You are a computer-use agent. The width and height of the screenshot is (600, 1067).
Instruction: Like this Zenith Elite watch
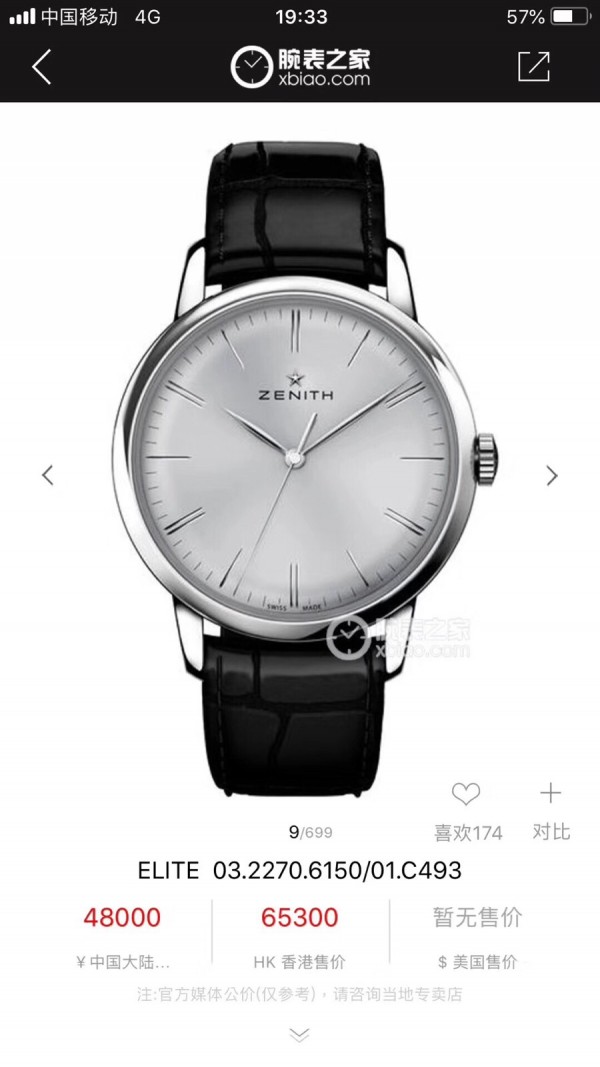466,795
